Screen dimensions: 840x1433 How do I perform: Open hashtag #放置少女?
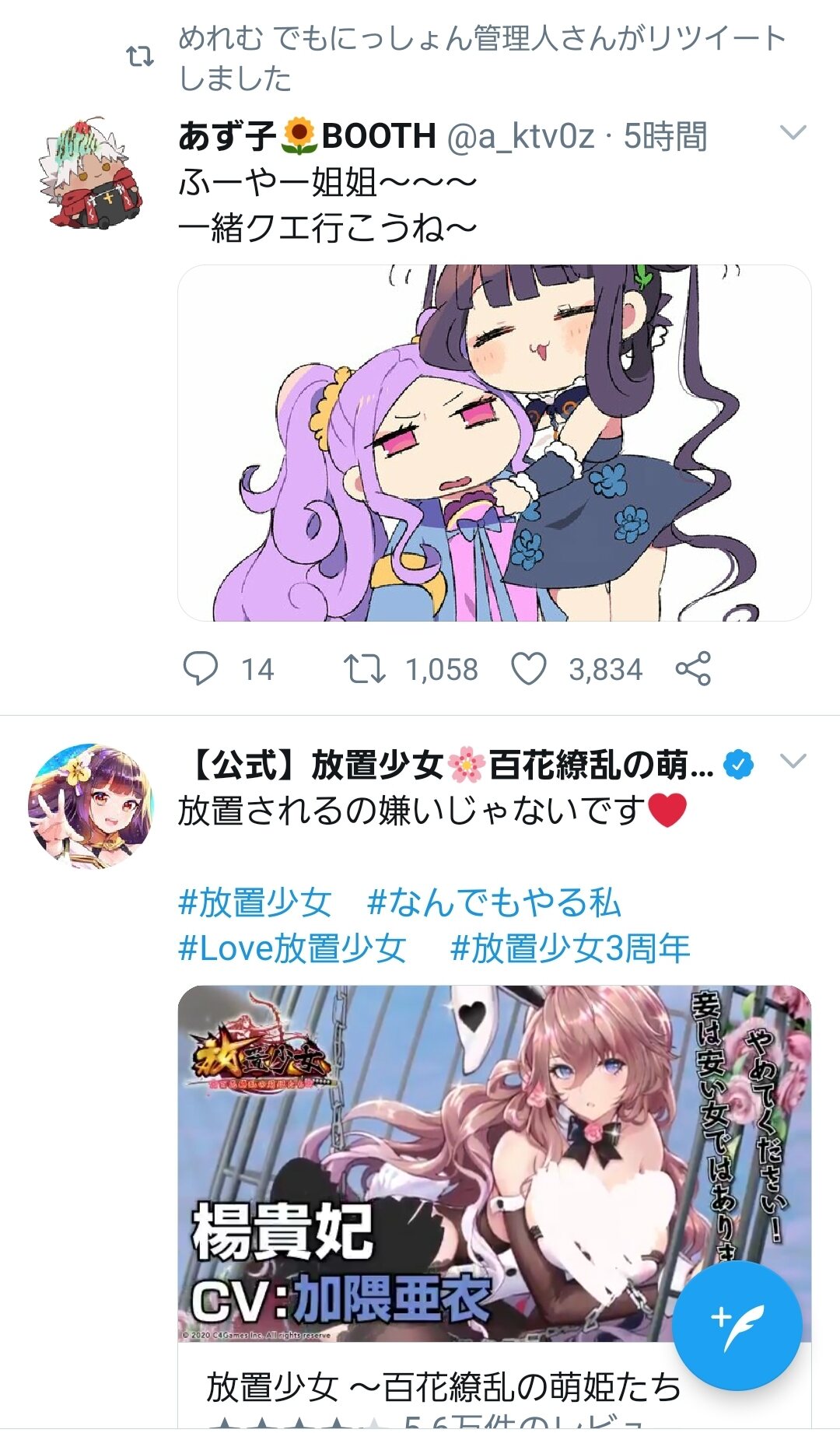[255, 902]
